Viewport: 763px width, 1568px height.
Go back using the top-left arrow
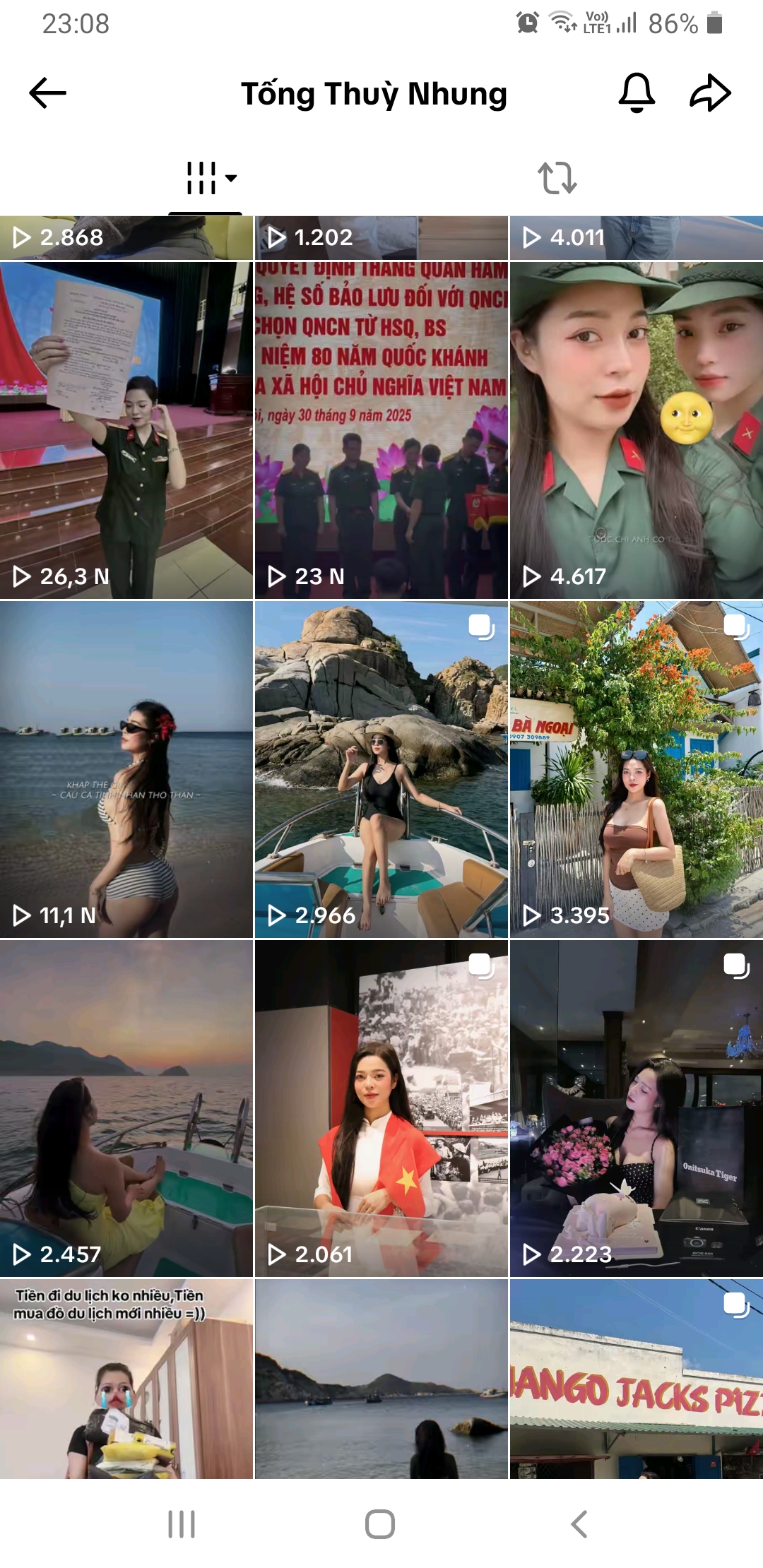(47, 93)
